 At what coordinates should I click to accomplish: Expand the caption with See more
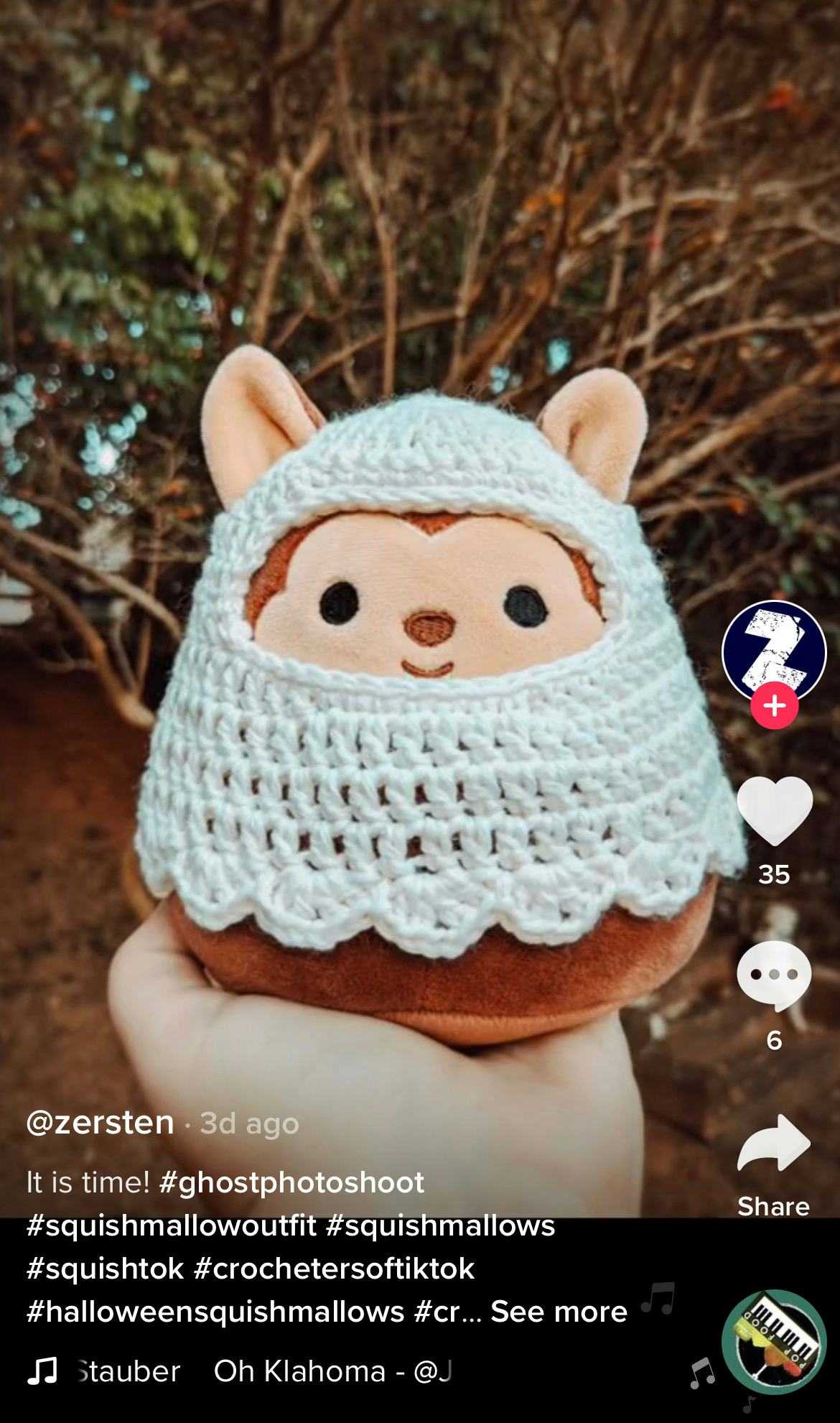pos(559,1312)
